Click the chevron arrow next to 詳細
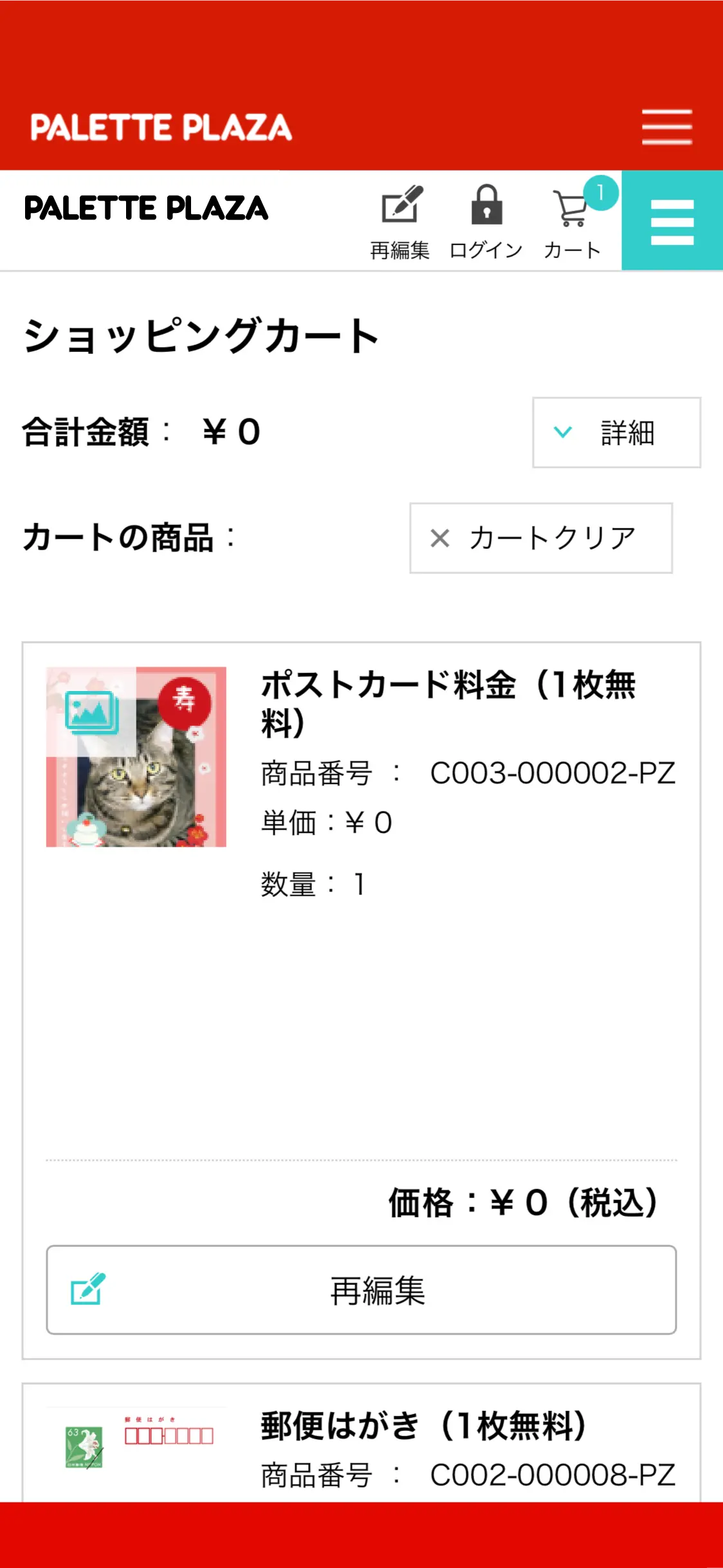Viewport: 723px width, 1568px height. coord(563,431)
